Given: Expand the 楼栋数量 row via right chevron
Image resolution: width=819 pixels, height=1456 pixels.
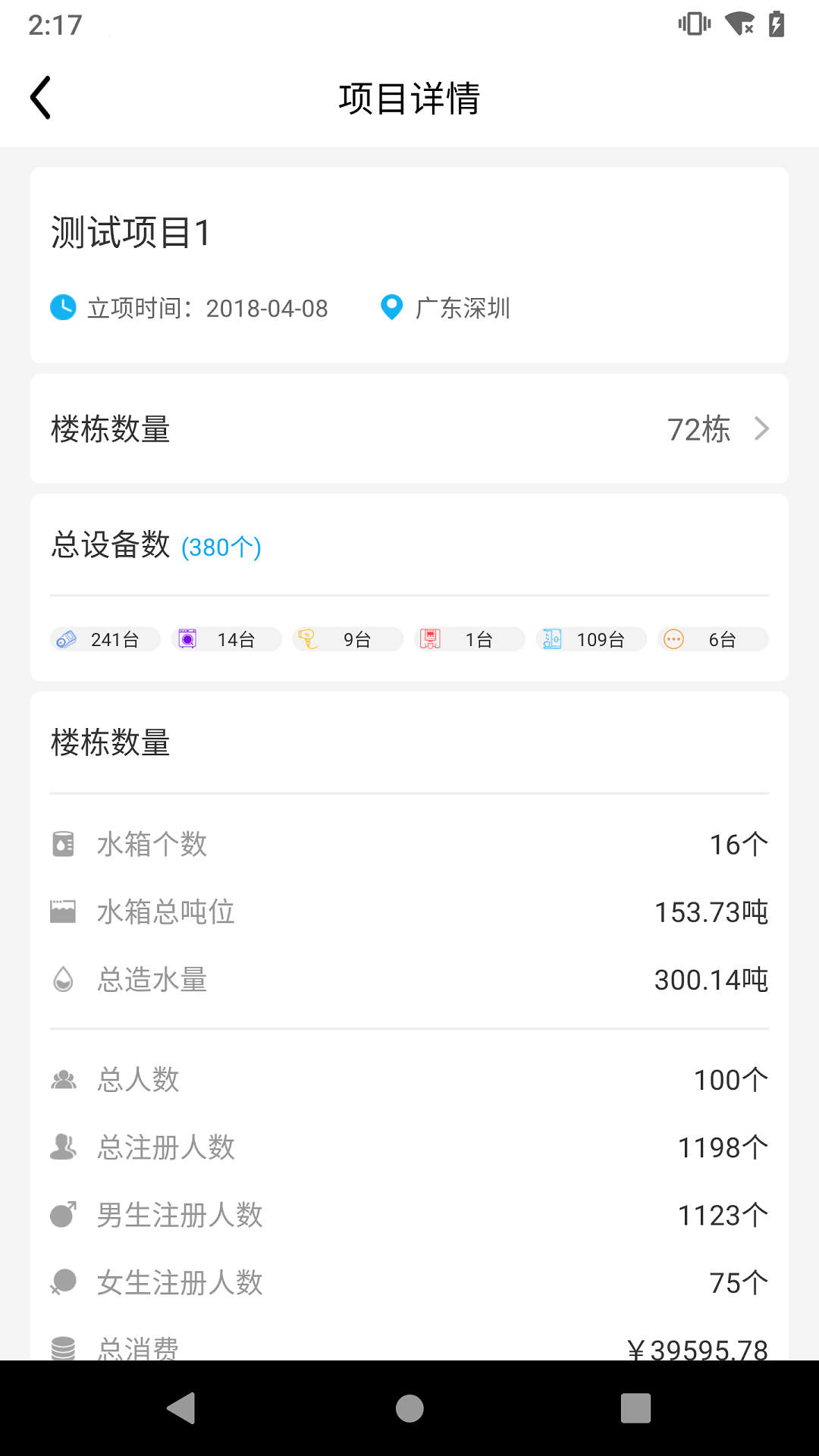Looking at the screenshot, I should 761,428.
